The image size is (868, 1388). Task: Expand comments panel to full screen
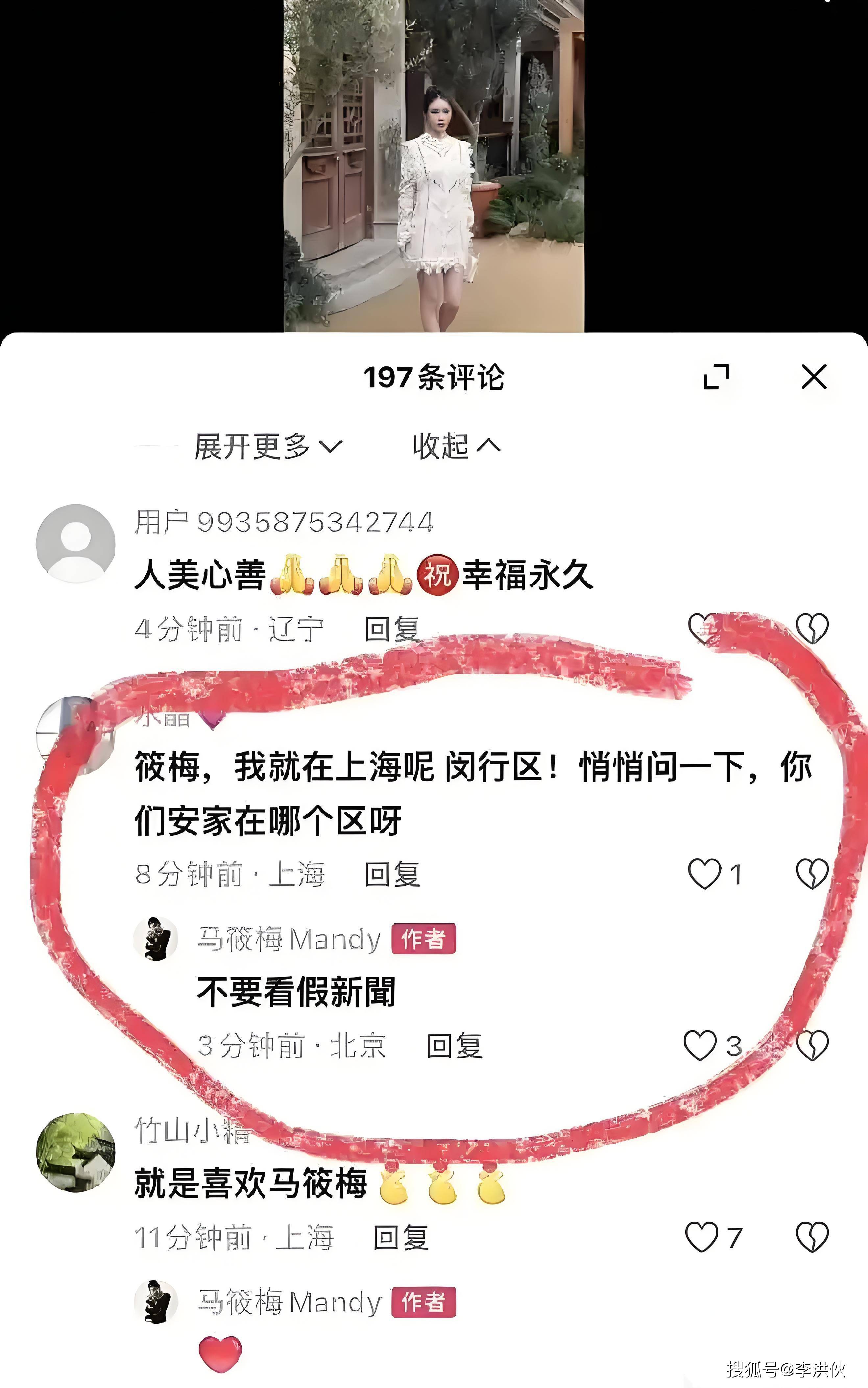[716, 377]
